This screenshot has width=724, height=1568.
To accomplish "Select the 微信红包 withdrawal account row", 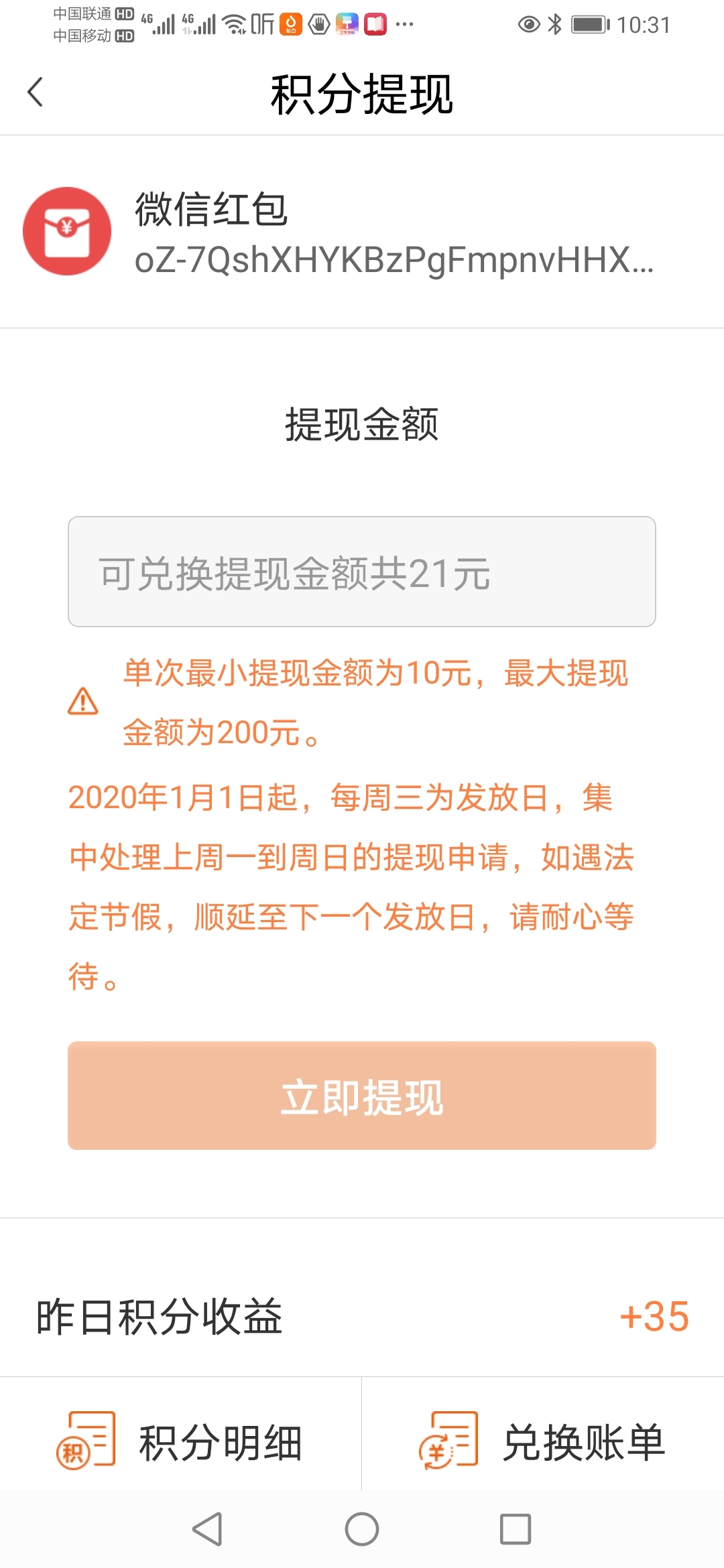I will tap(361, 232).
